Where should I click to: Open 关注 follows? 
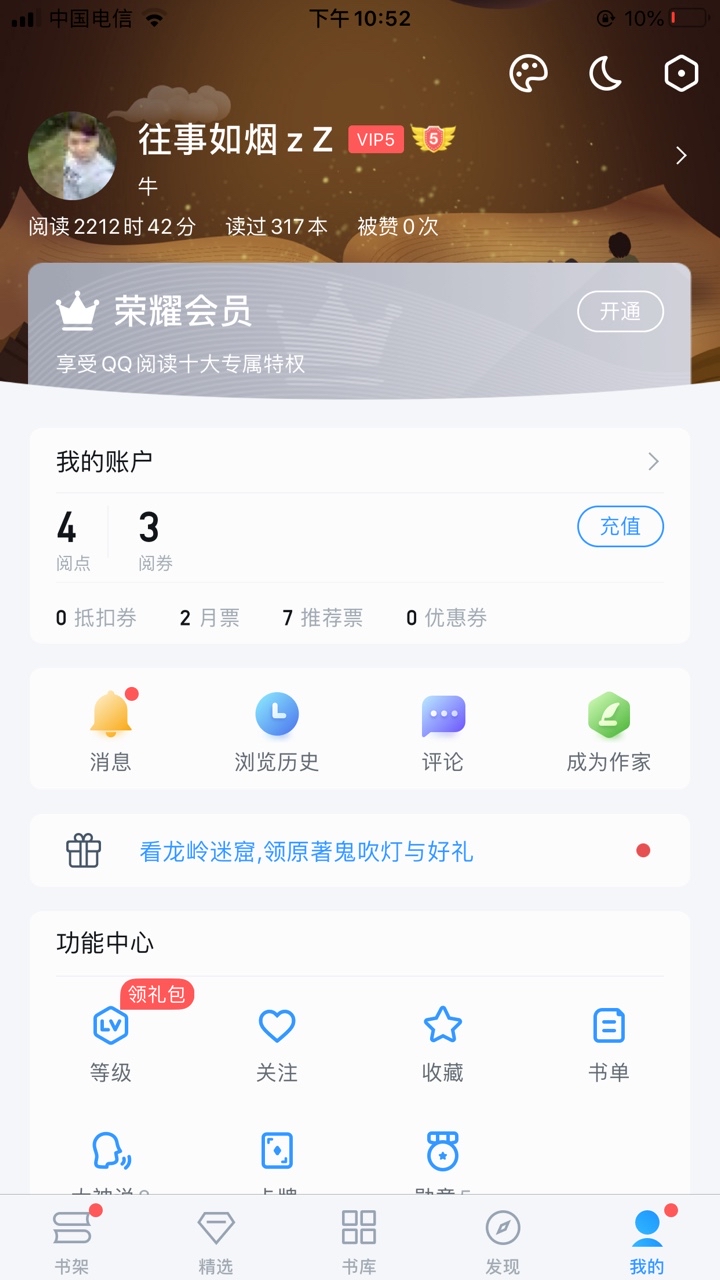pos(277,1042)
